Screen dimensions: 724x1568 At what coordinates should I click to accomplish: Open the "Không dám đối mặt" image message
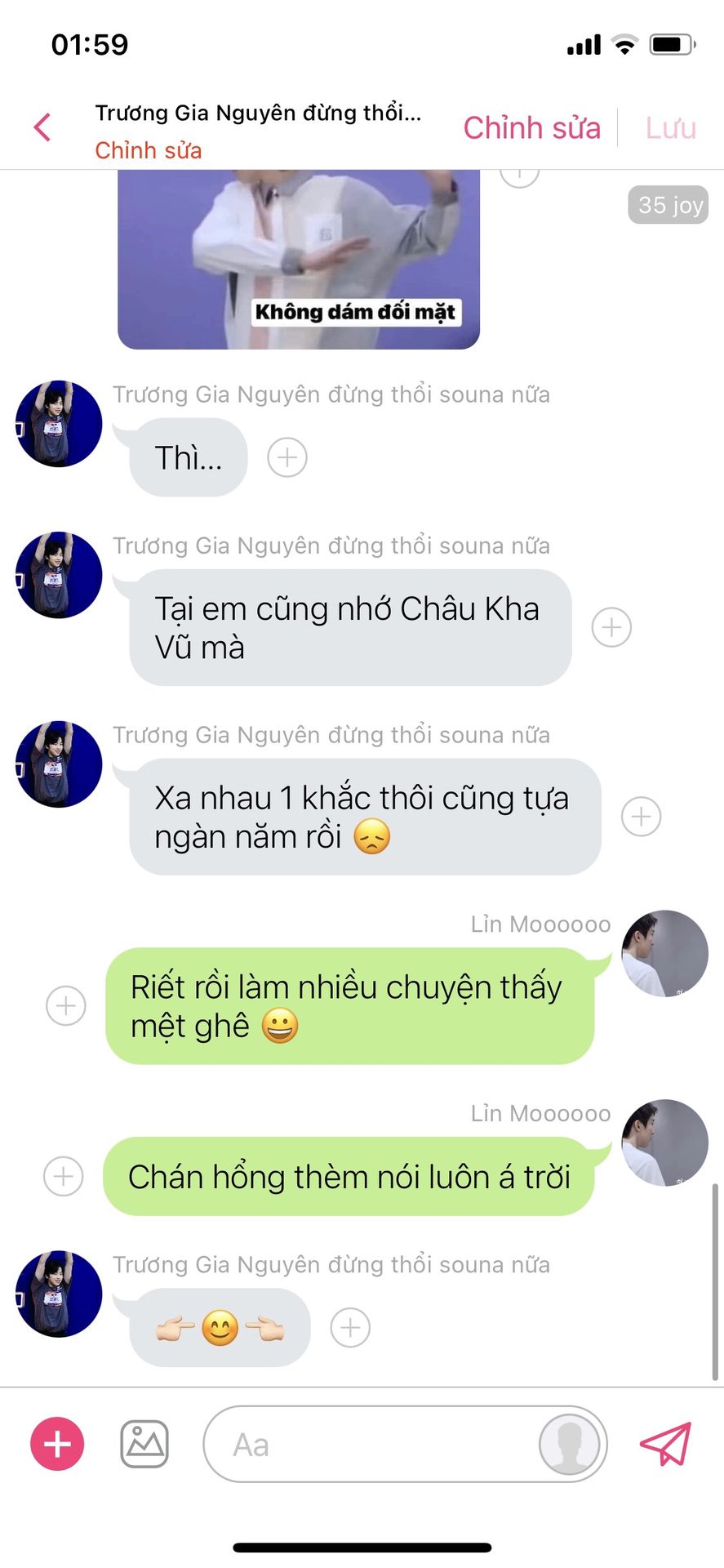pos(299,260)
